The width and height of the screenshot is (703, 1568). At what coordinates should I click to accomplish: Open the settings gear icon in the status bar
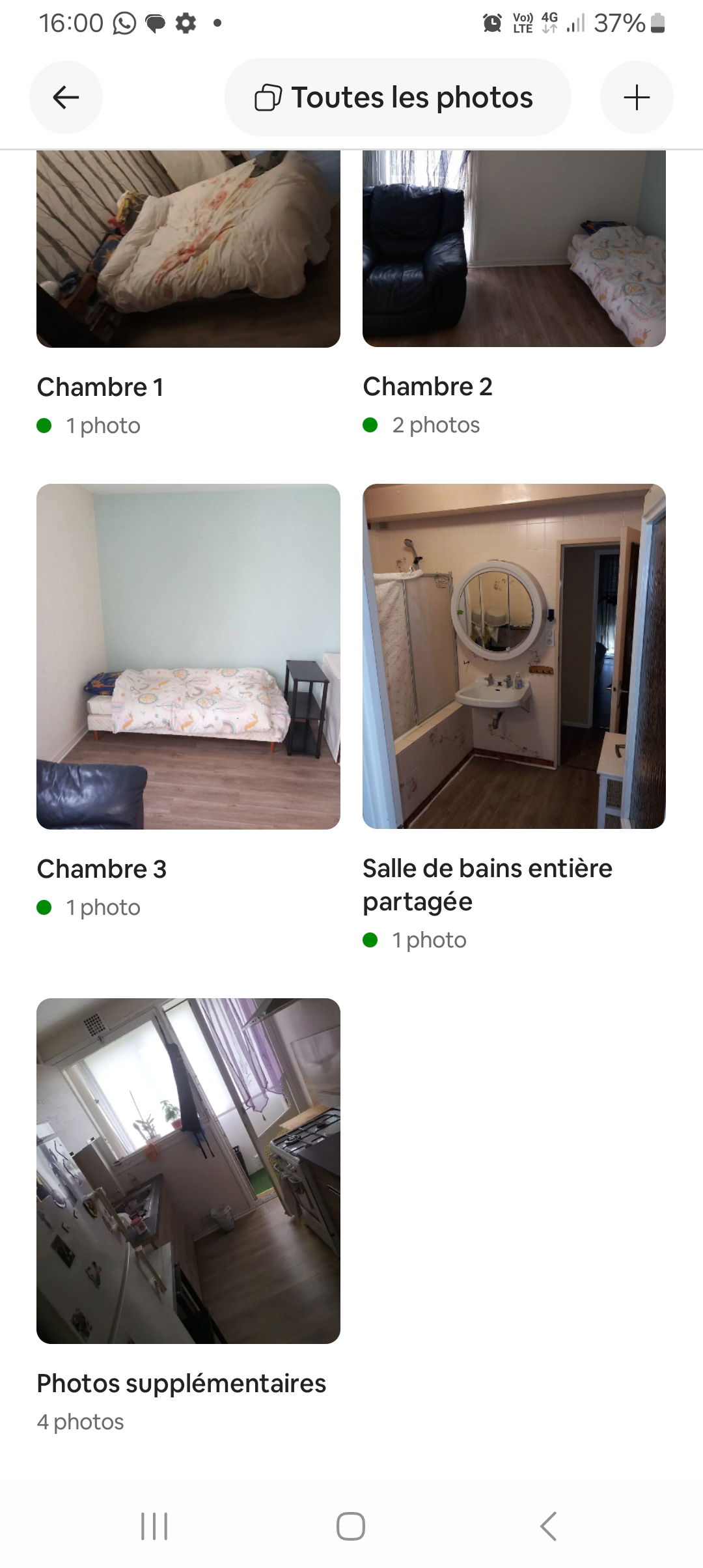[x=186, y=23]
